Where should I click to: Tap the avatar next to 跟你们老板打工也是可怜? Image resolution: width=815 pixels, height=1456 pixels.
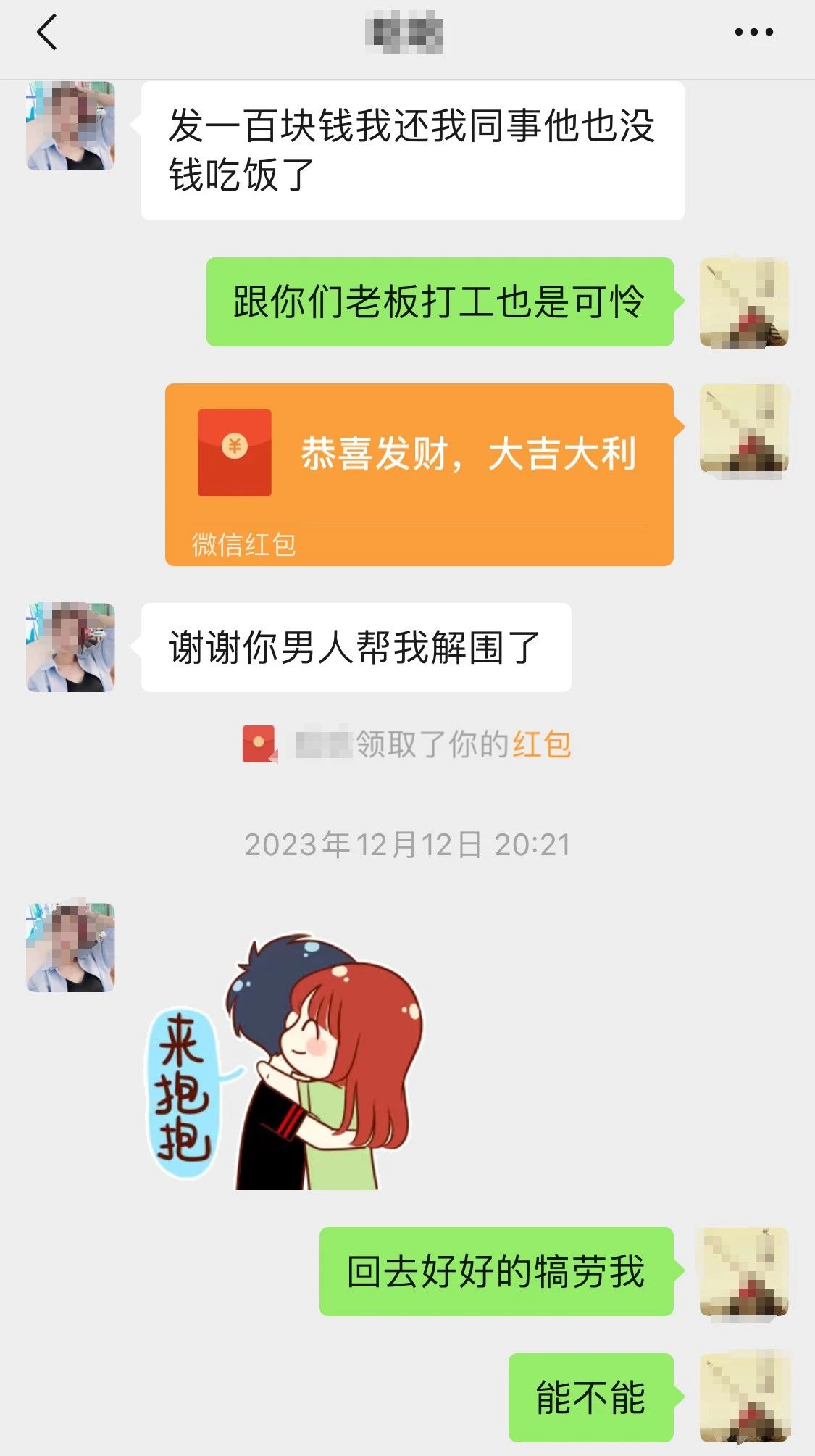(x=744, y=301)
